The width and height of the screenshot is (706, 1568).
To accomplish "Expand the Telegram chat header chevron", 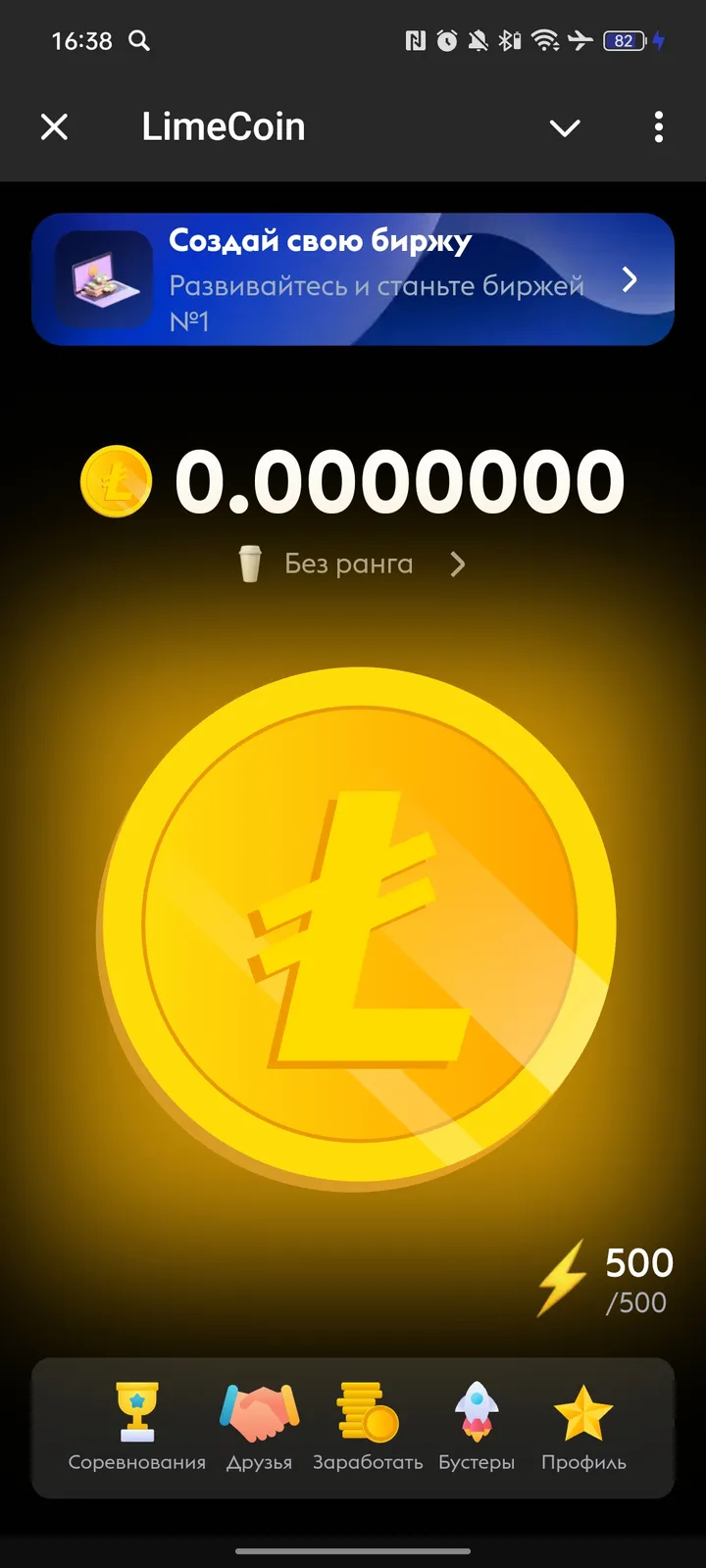I will pos(565,127).
